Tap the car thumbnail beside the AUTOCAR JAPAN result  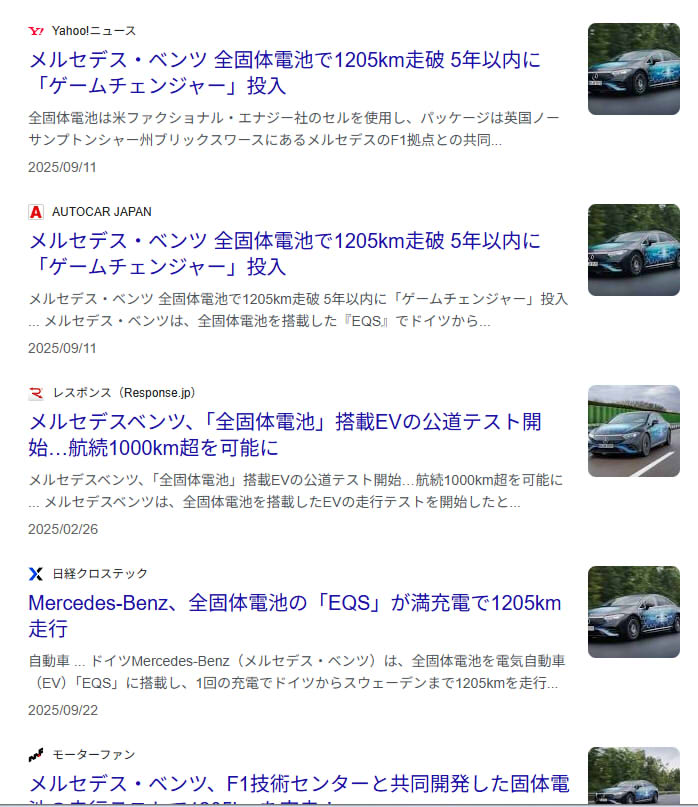pos(633,250)
